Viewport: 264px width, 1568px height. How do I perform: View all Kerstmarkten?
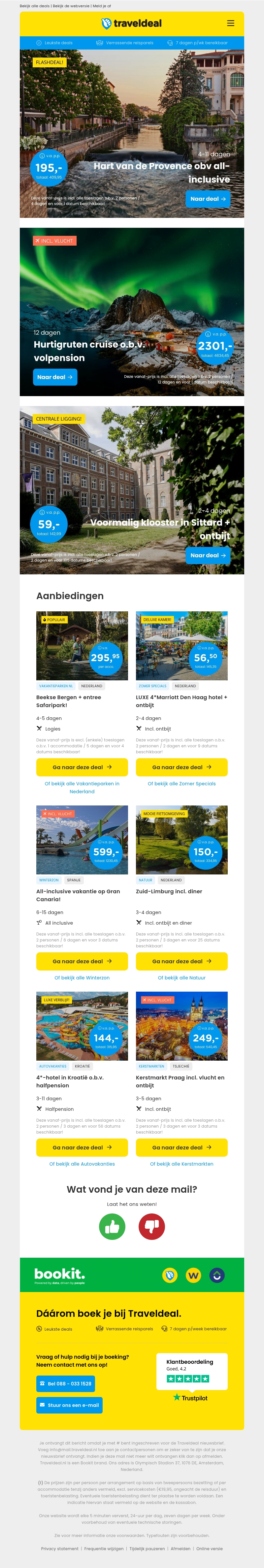point(182,1164)
